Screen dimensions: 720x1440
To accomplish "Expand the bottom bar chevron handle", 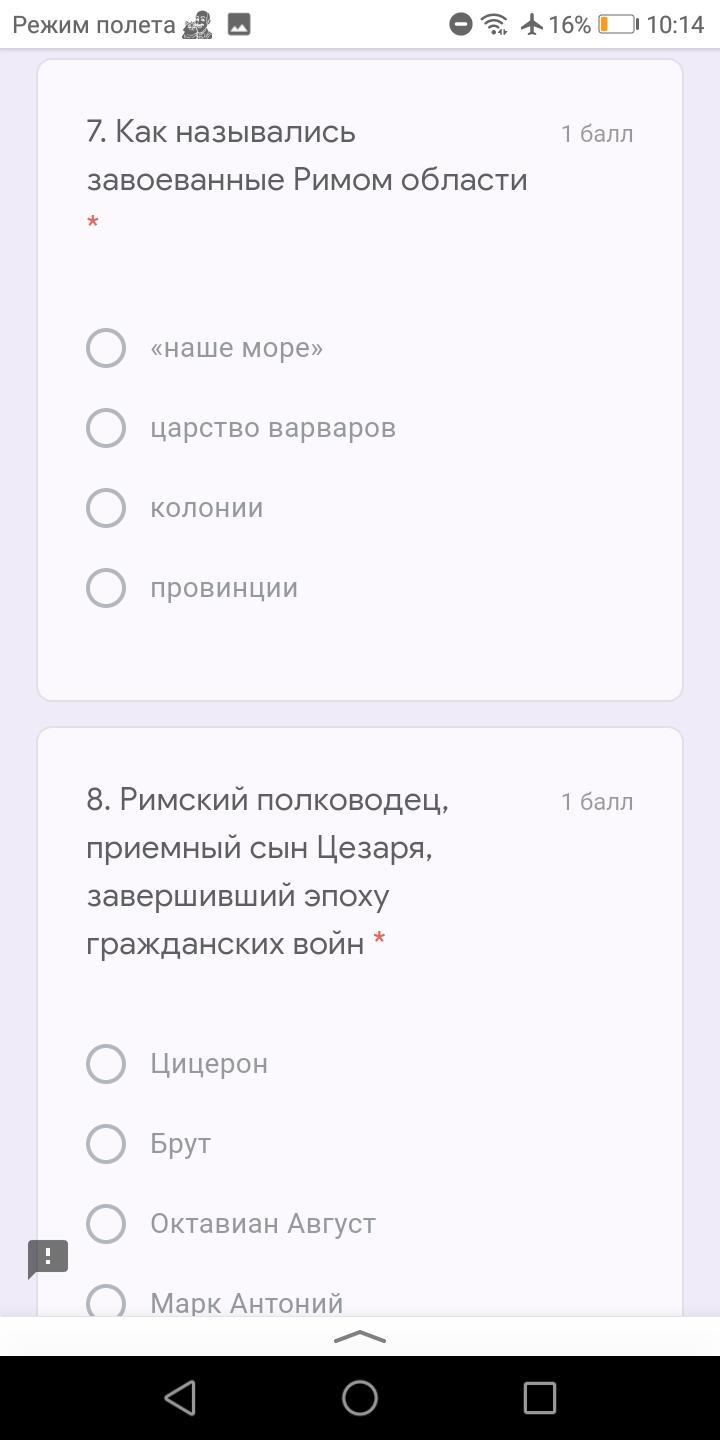I will coord(360,1337).
